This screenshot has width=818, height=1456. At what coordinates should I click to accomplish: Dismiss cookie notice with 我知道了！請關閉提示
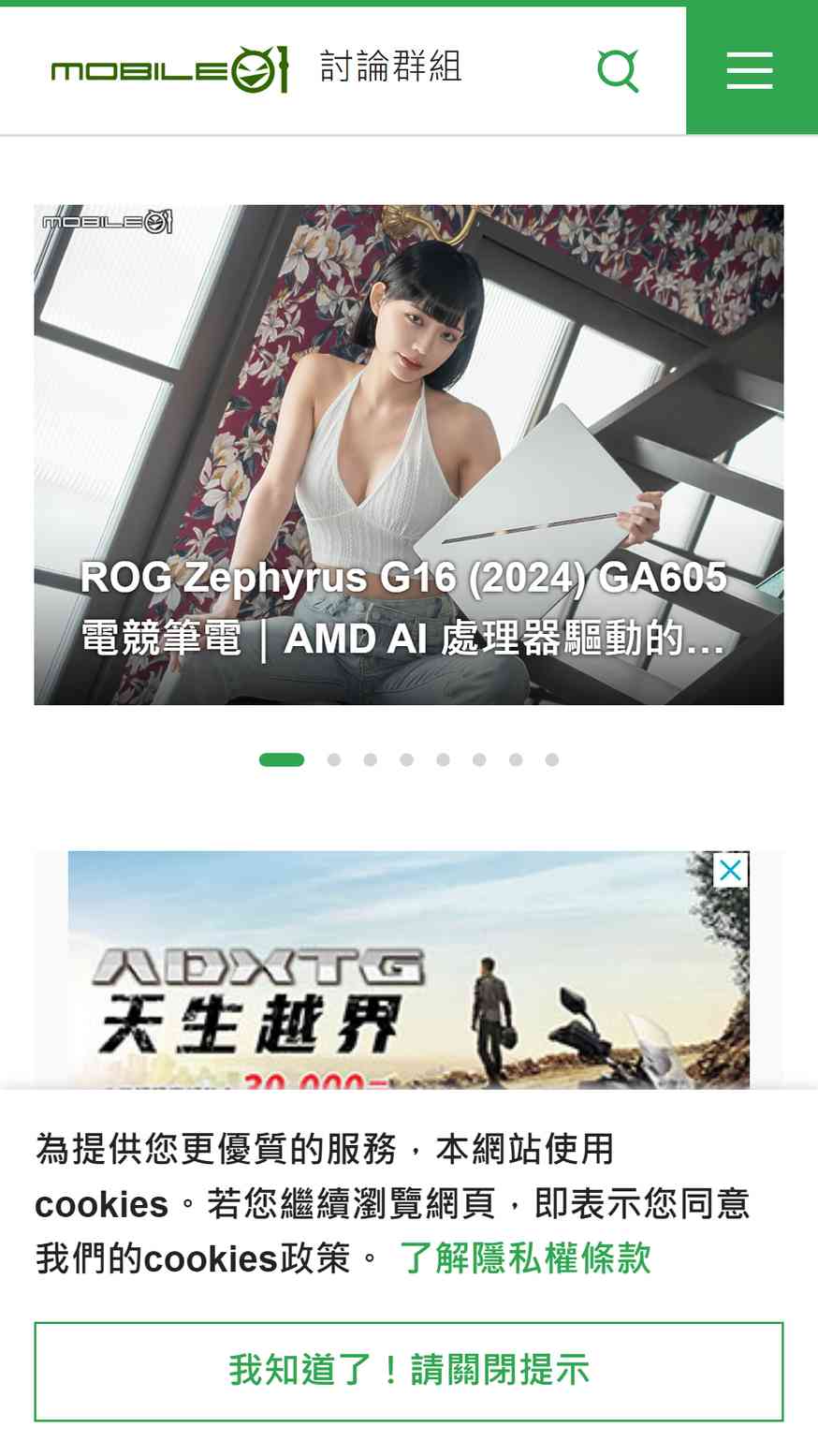(x=409, y=1371)
